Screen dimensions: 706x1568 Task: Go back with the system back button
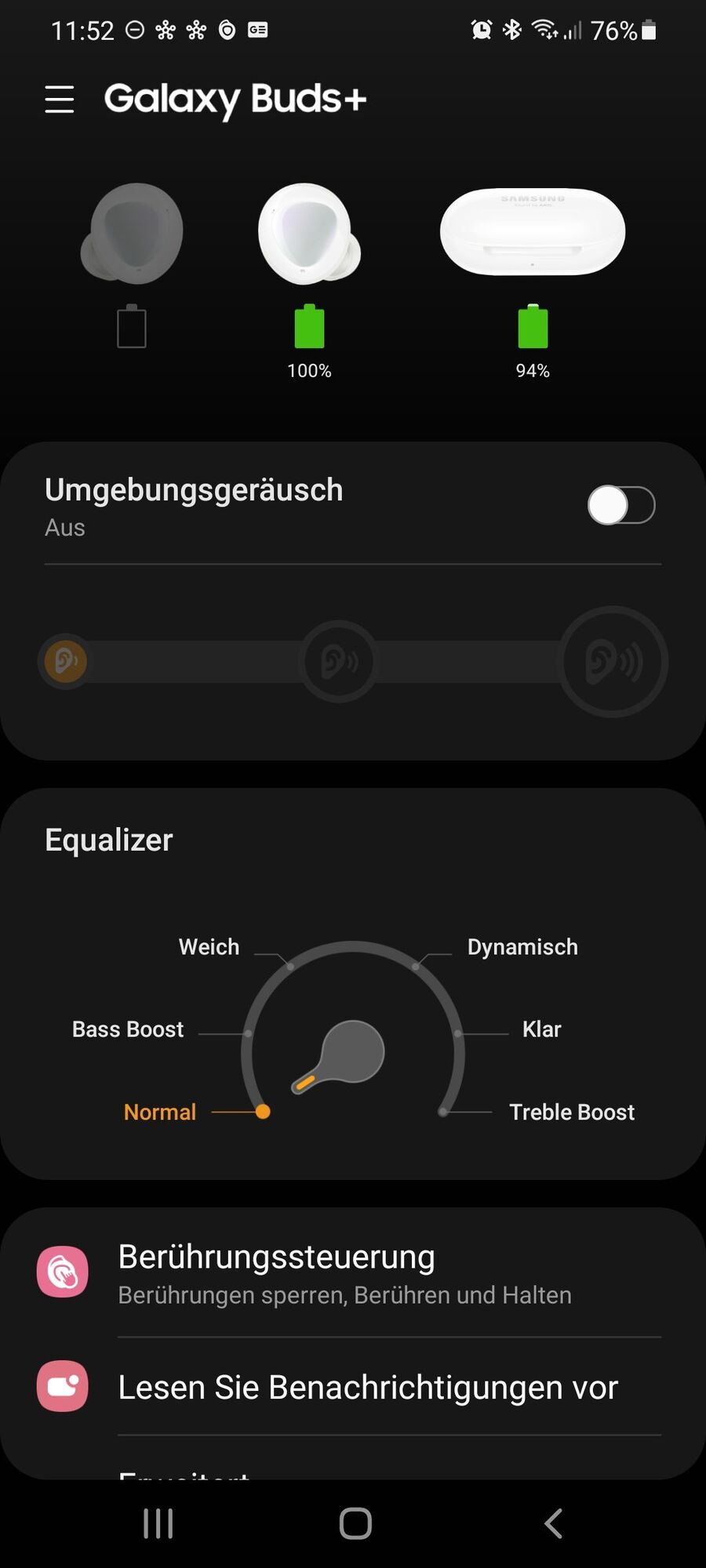[x=553, y=1523]
